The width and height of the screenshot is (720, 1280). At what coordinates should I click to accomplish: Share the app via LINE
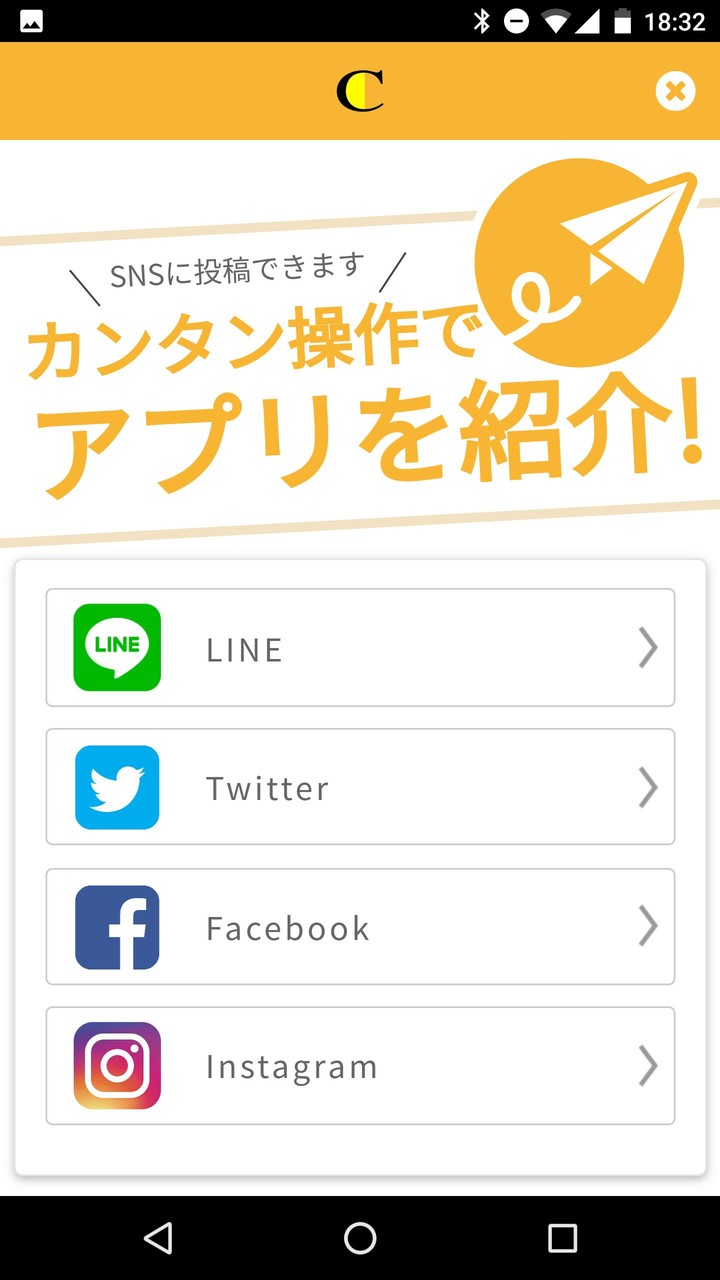pyautogui.click(x=360, y=648)
